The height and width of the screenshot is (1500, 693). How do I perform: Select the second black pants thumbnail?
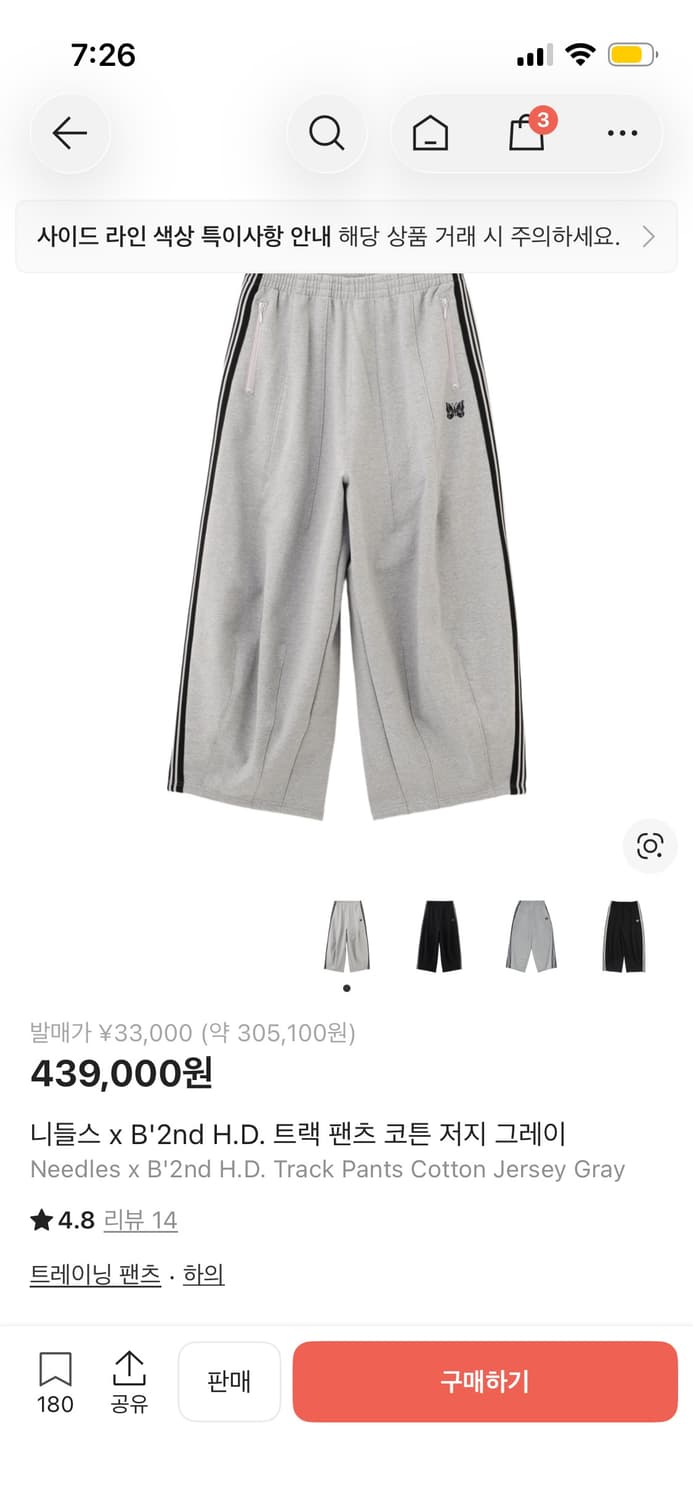coord(439,936)
